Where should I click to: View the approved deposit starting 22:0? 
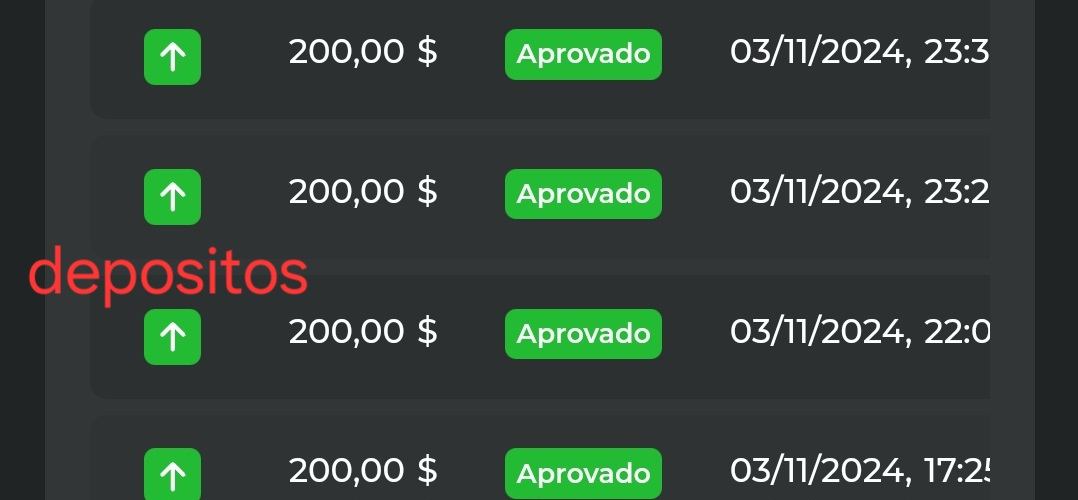pos(540,333)
